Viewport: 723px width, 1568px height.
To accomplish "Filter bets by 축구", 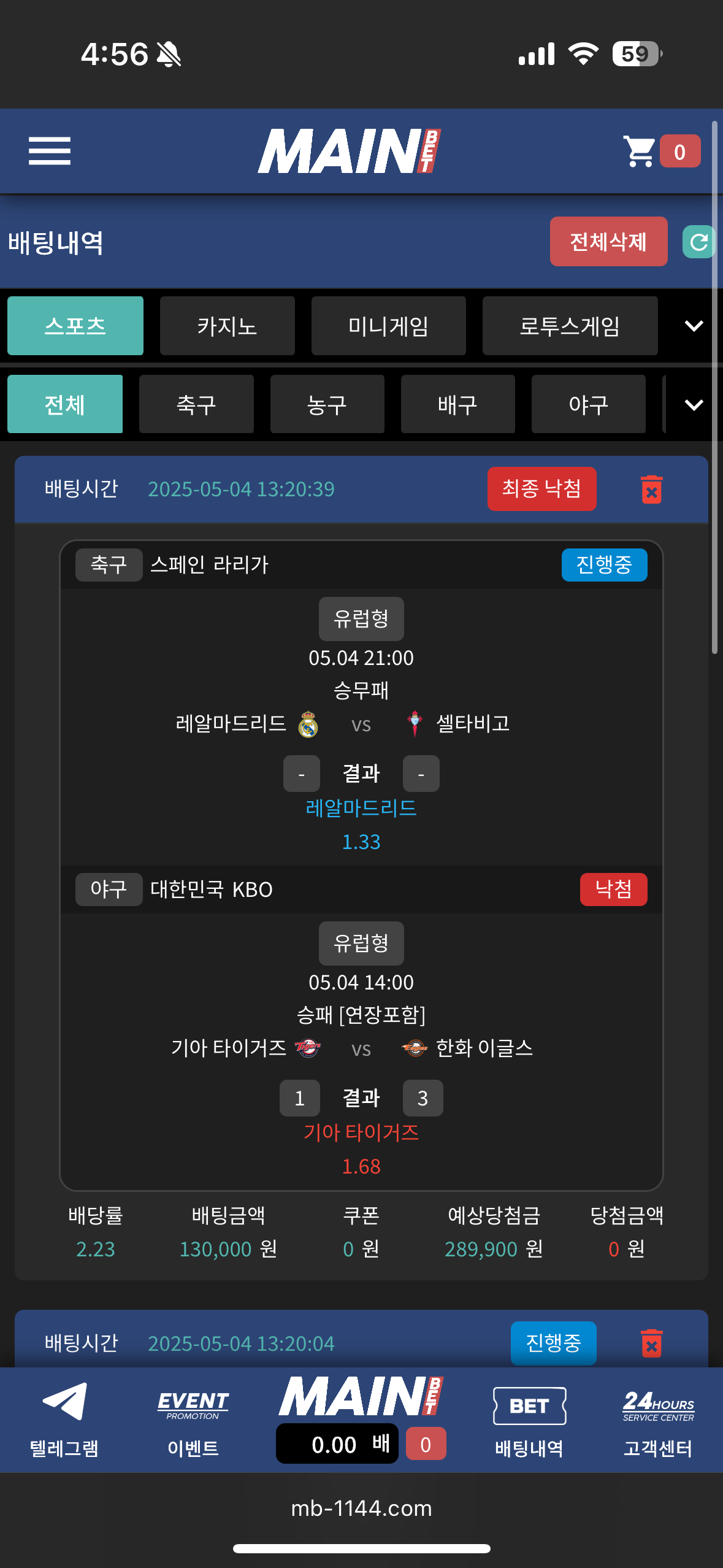I will coord(196,404).
